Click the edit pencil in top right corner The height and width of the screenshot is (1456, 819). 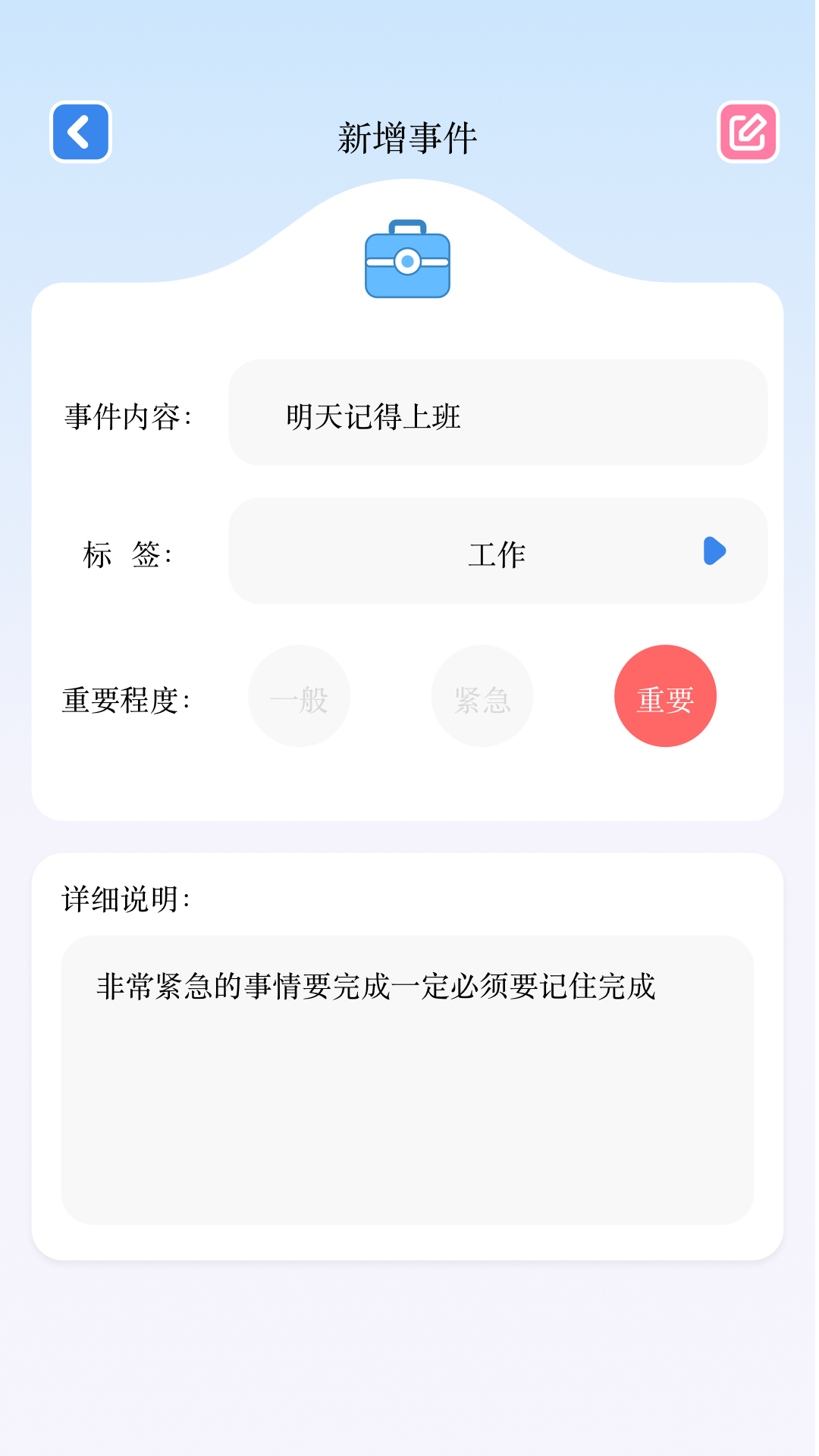click(748, 131)
